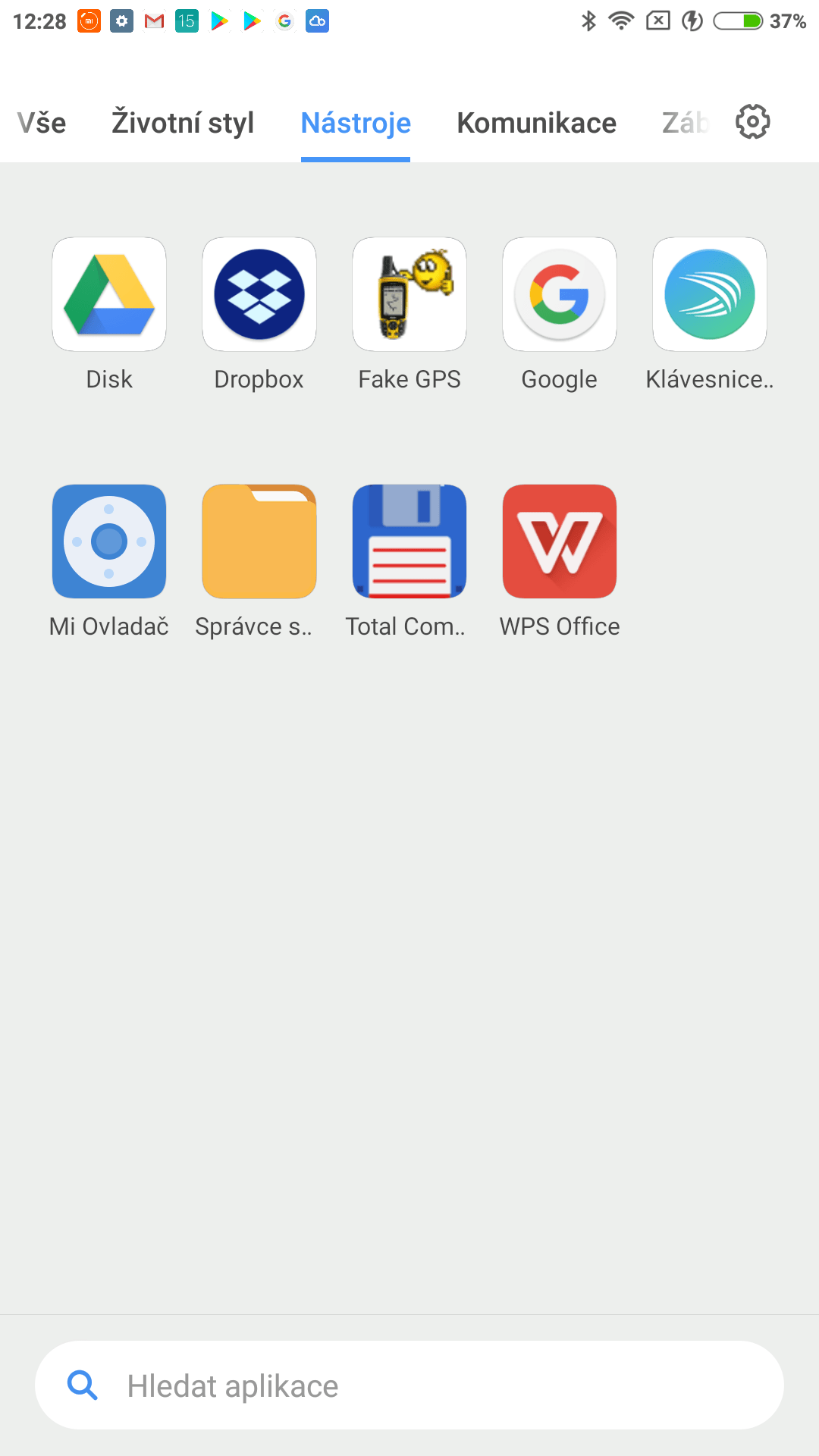Viewport: 819px width, 1456px height.
Task: Switch to the Životní styl tab
Action: click(x=183, y=123)
